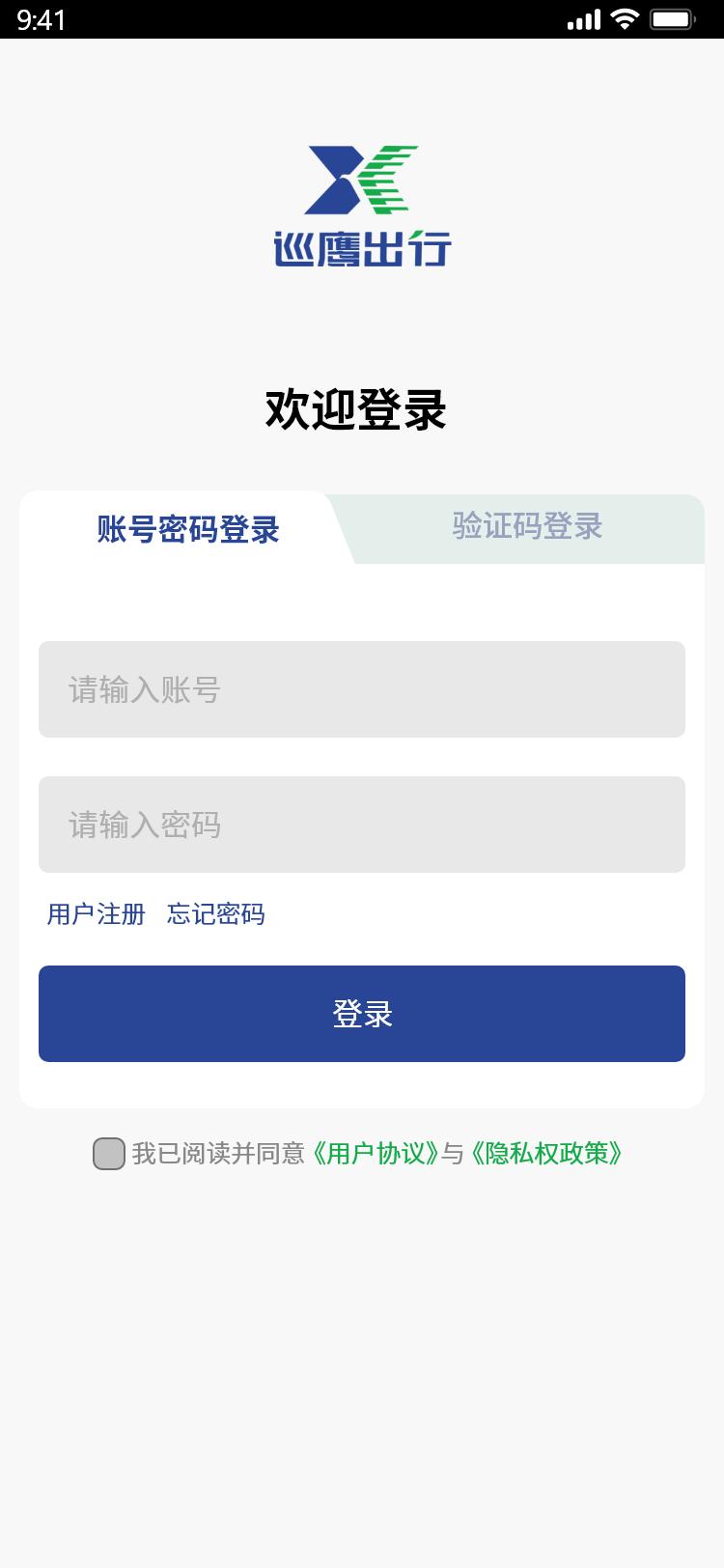724x1568 pixels.
Task: Click the 请输入账号 account input field
Action: (x=362, y=688)
